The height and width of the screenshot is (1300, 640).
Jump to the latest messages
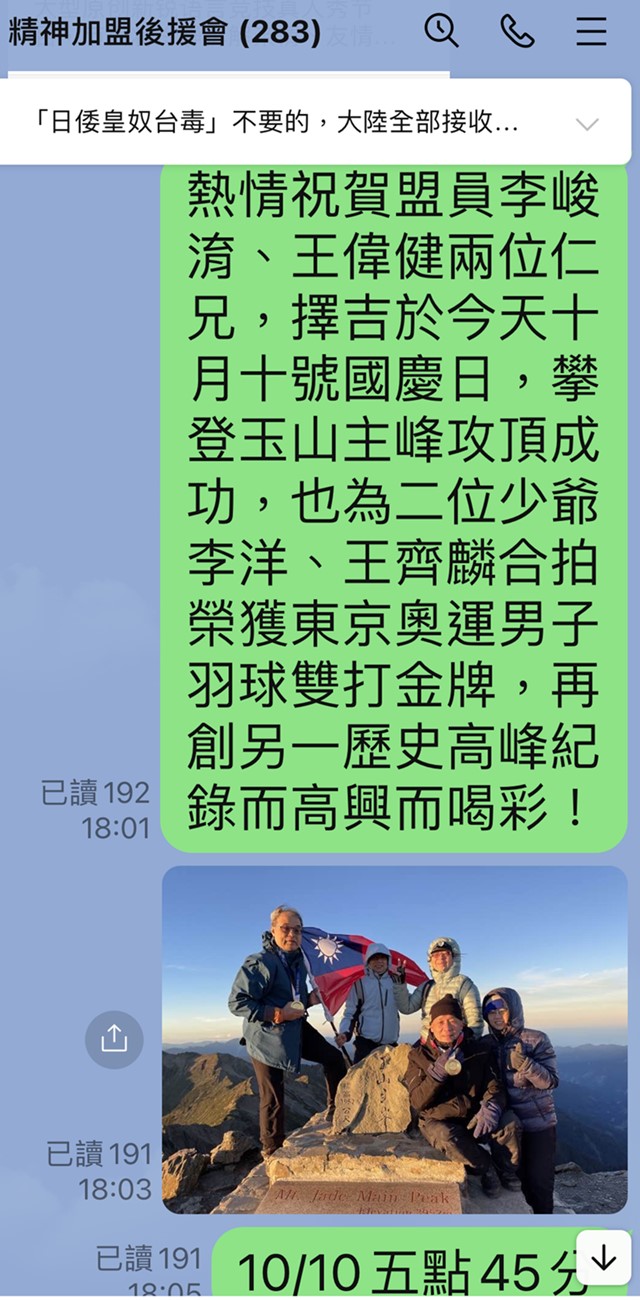603,1258
